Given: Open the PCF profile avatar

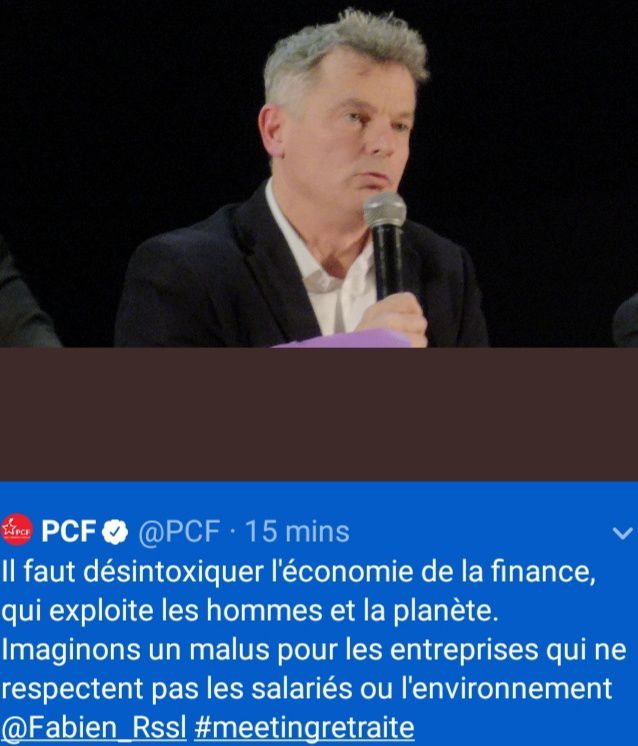Looking at the screenshot, I should click(16, 530).
